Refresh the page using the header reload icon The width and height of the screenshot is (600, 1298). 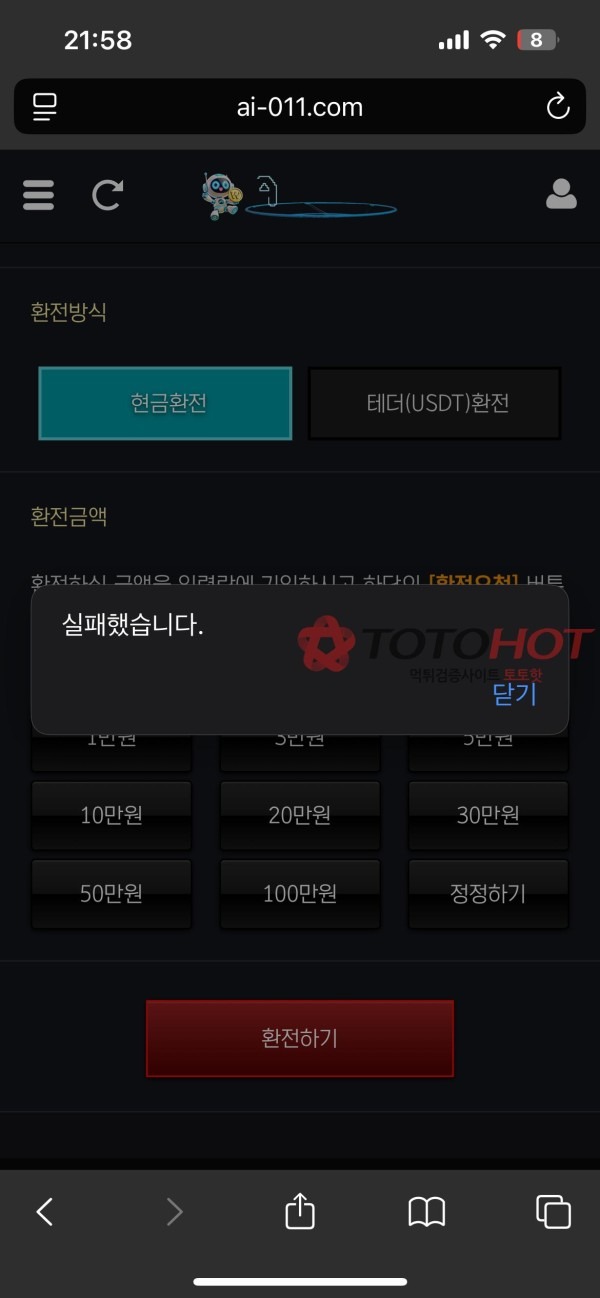pyautogui.click(x=107, y=194)
